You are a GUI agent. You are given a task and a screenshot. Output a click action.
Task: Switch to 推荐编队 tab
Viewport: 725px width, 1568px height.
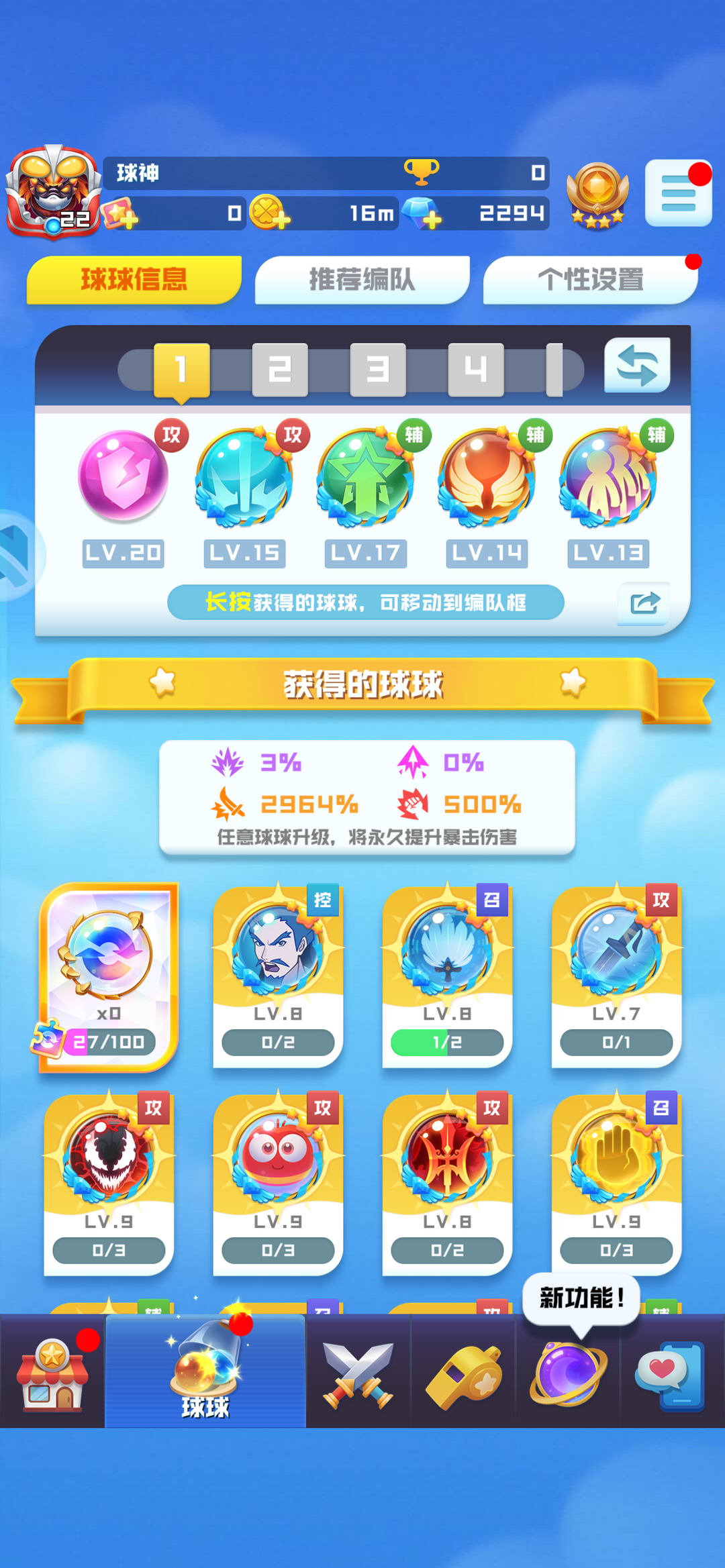[x=362, y=280]
